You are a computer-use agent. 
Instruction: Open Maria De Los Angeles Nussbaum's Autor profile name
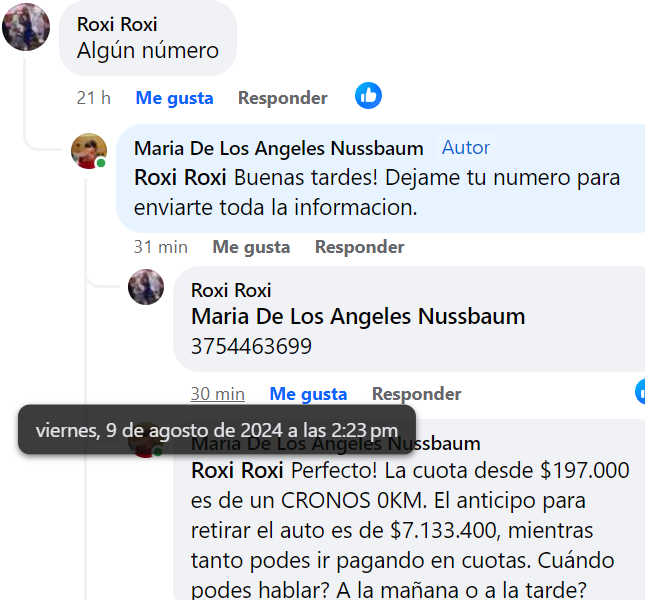[x=278, y=148]
